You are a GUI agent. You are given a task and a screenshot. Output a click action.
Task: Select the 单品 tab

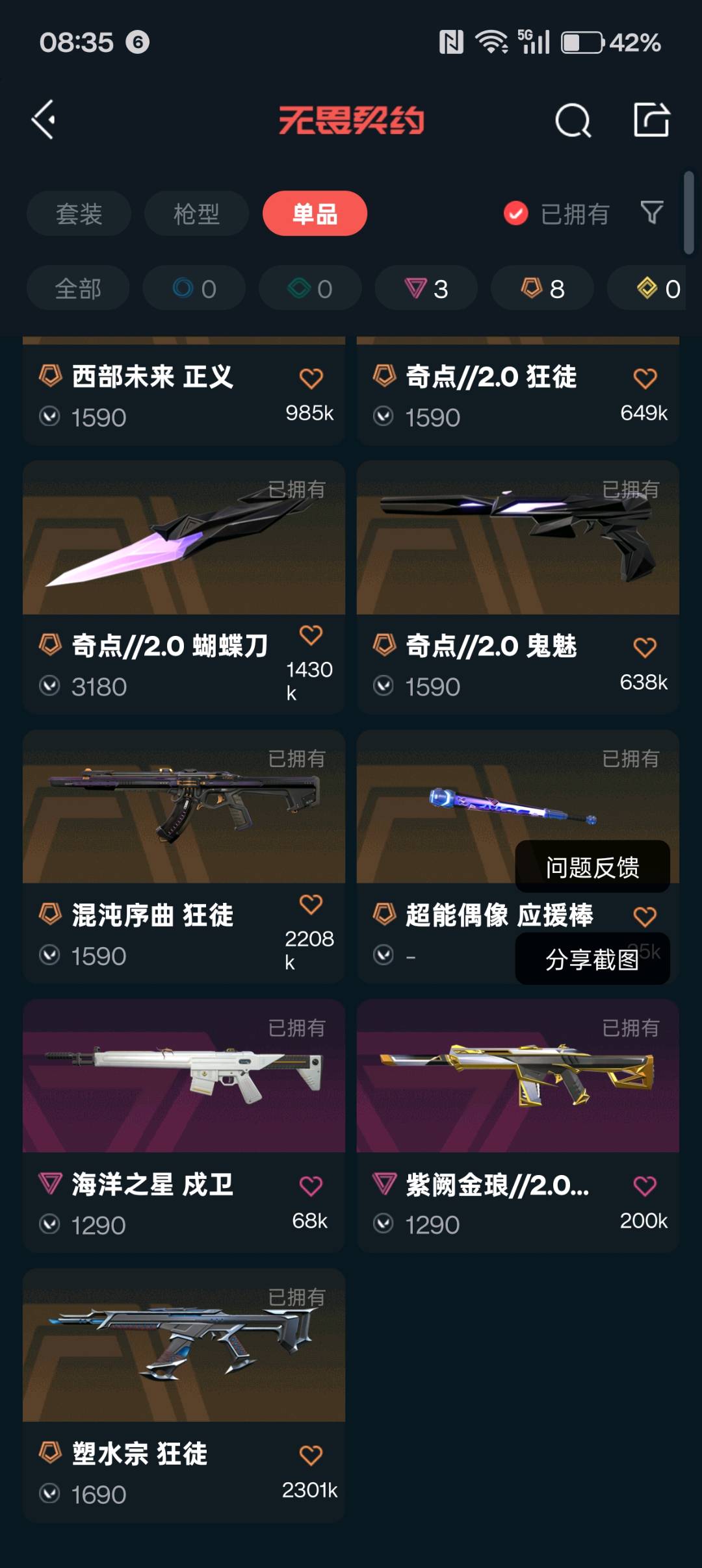(315, 214)
